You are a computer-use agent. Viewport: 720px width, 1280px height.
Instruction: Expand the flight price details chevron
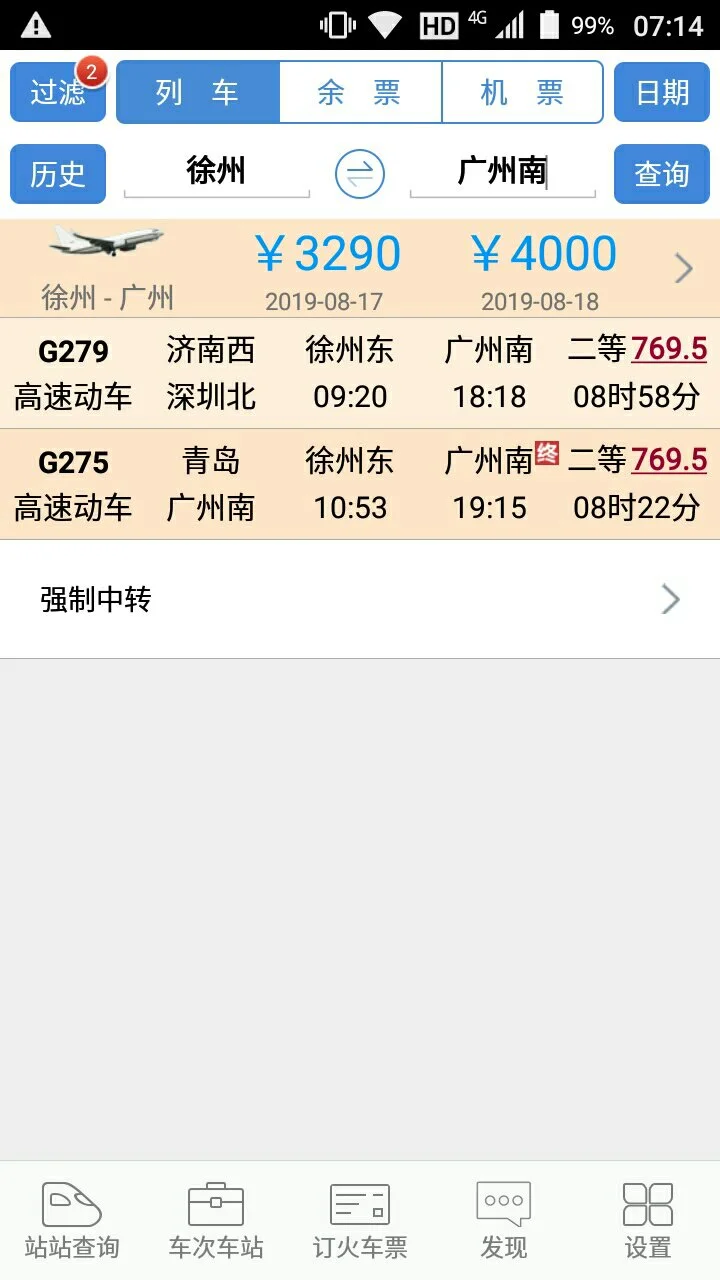coord(684,268)
